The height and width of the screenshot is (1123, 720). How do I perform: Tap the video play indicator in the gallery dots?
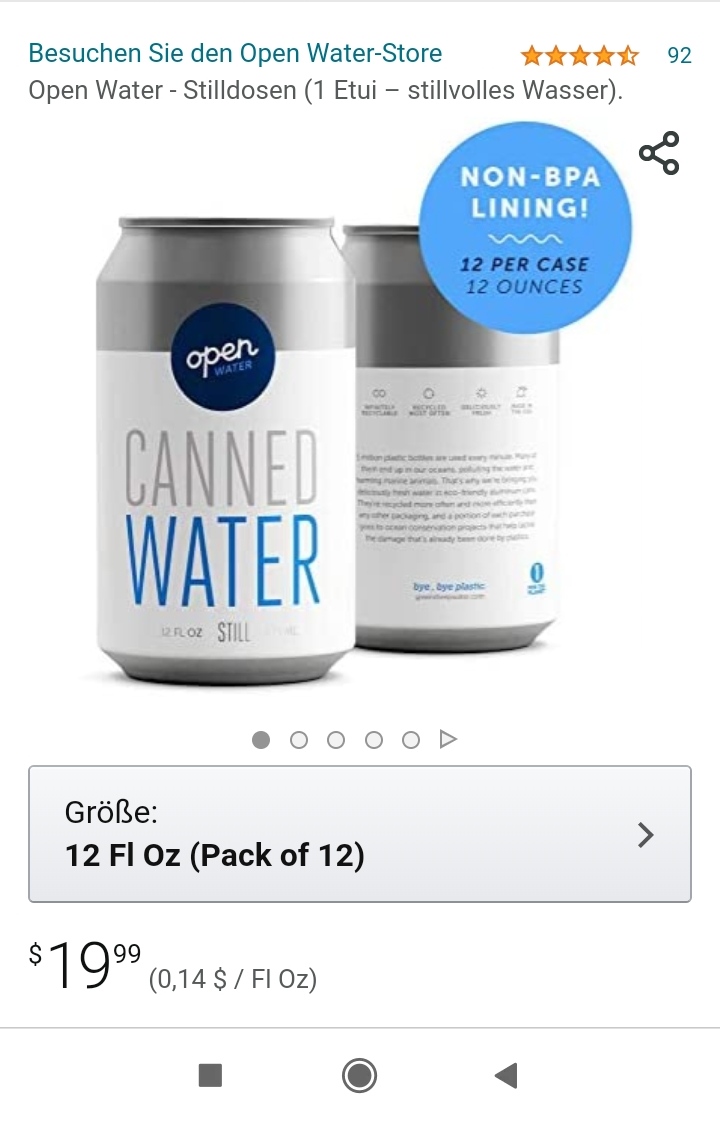tap(448, 740)
